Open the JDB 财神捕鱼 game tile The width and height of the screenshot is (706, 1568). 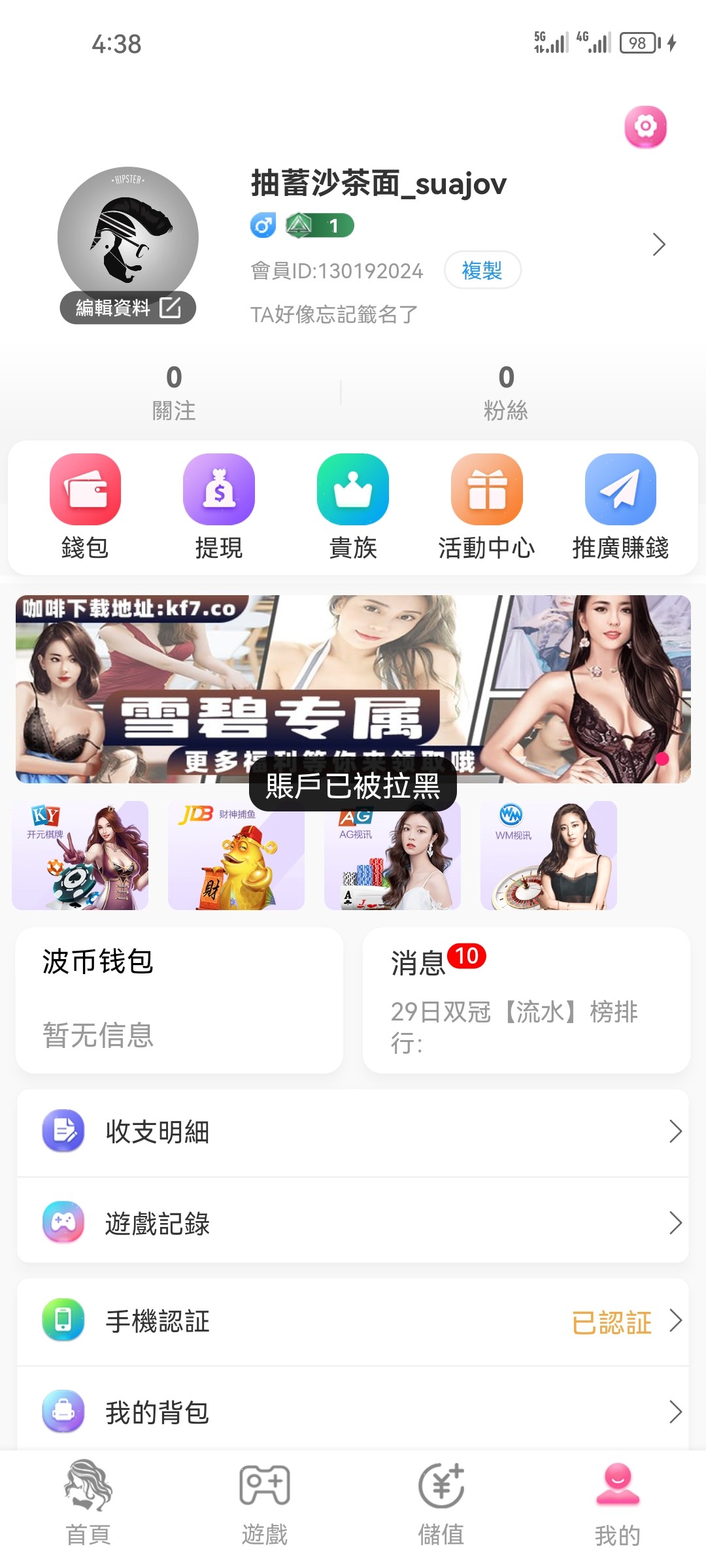[236, 856]
